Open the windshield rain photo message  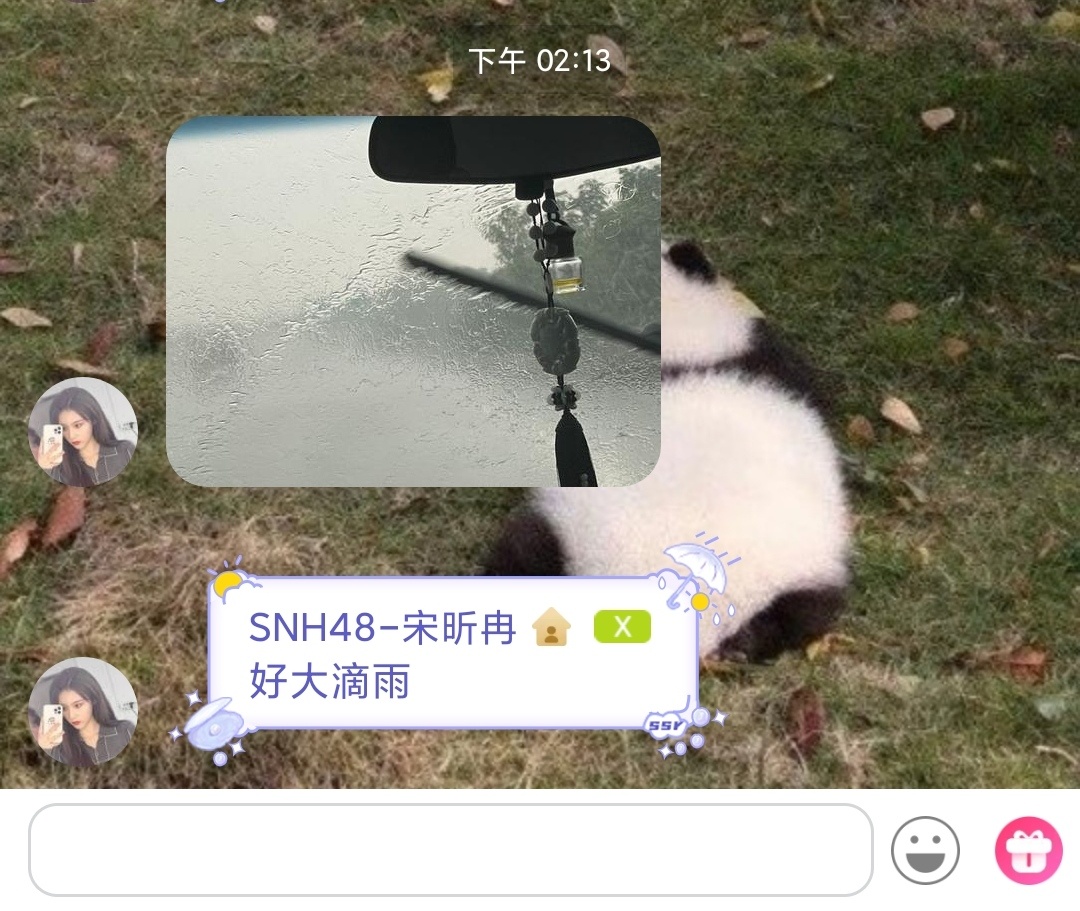tap(412, 301)
